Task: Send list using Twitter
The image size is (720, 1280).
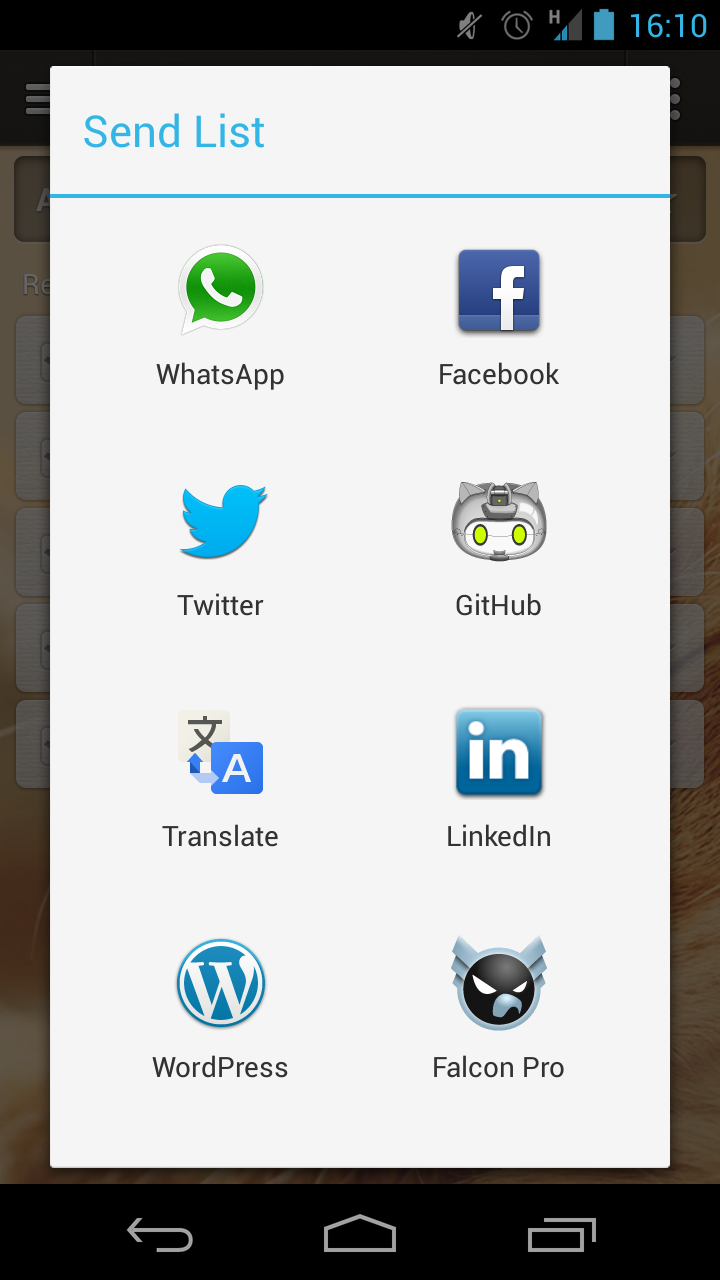Action: pyautogui.click(x=220, y=546)
